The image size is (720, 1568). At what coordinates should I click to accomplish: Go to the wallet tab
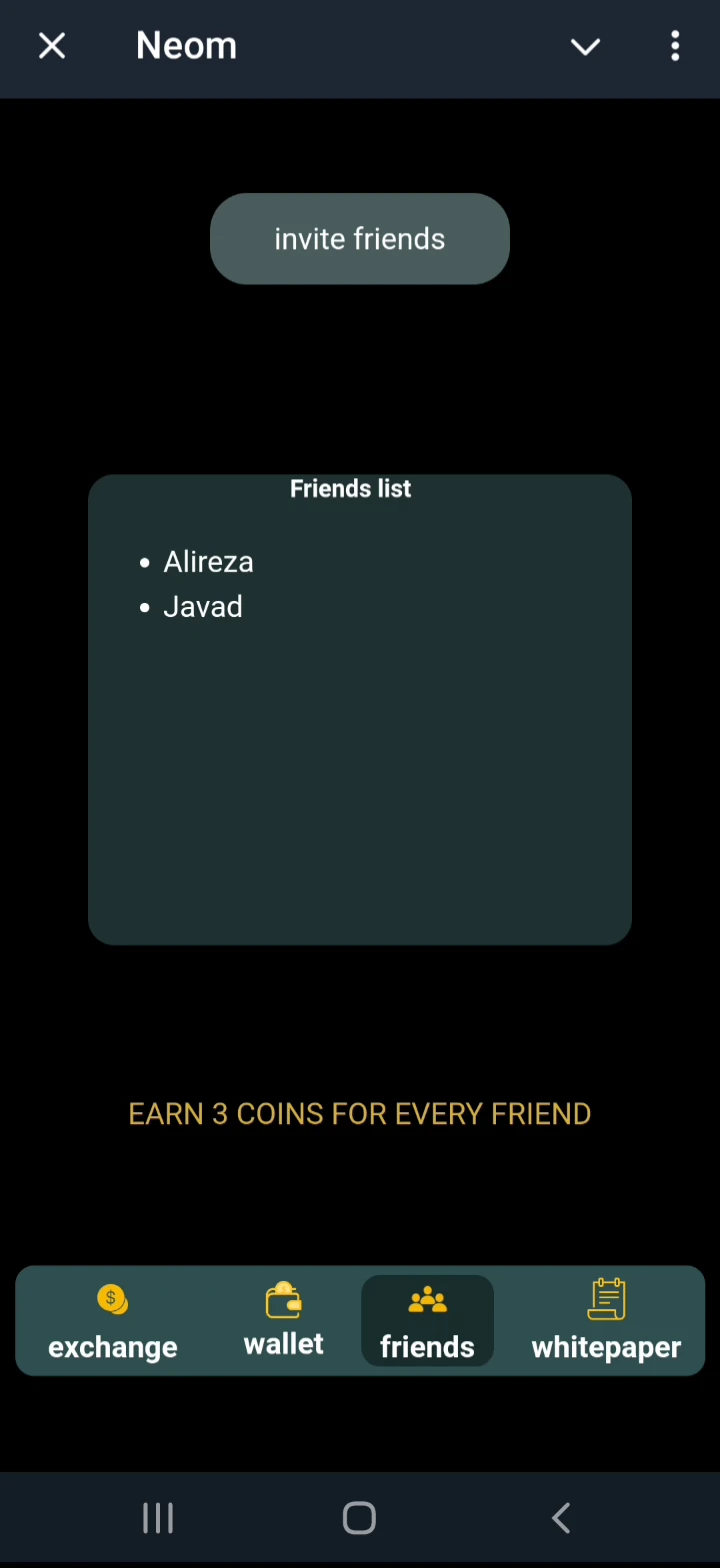pyautogui.click(x=284, y=1322)
